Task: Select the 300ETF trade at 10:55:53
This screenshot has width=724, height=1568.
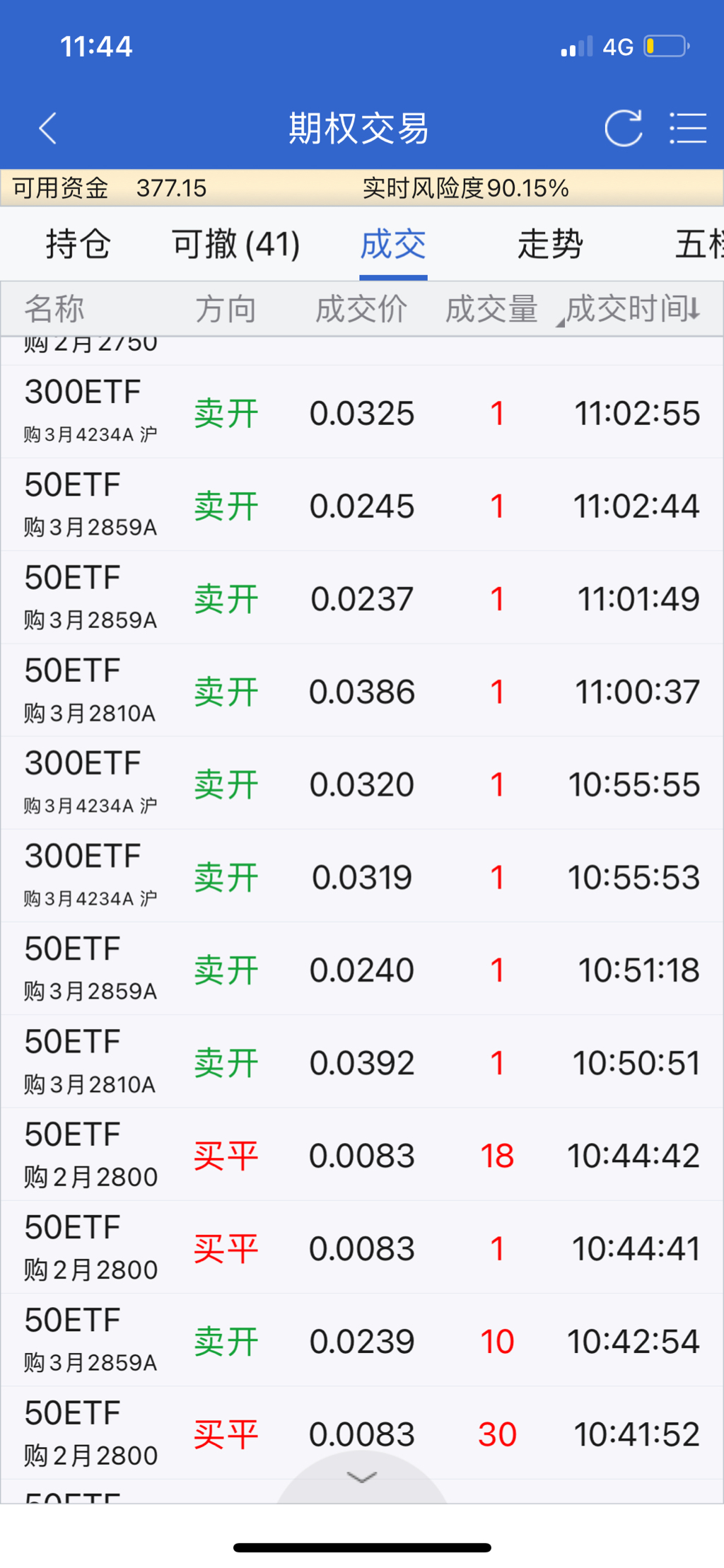Action: (362, 876)
